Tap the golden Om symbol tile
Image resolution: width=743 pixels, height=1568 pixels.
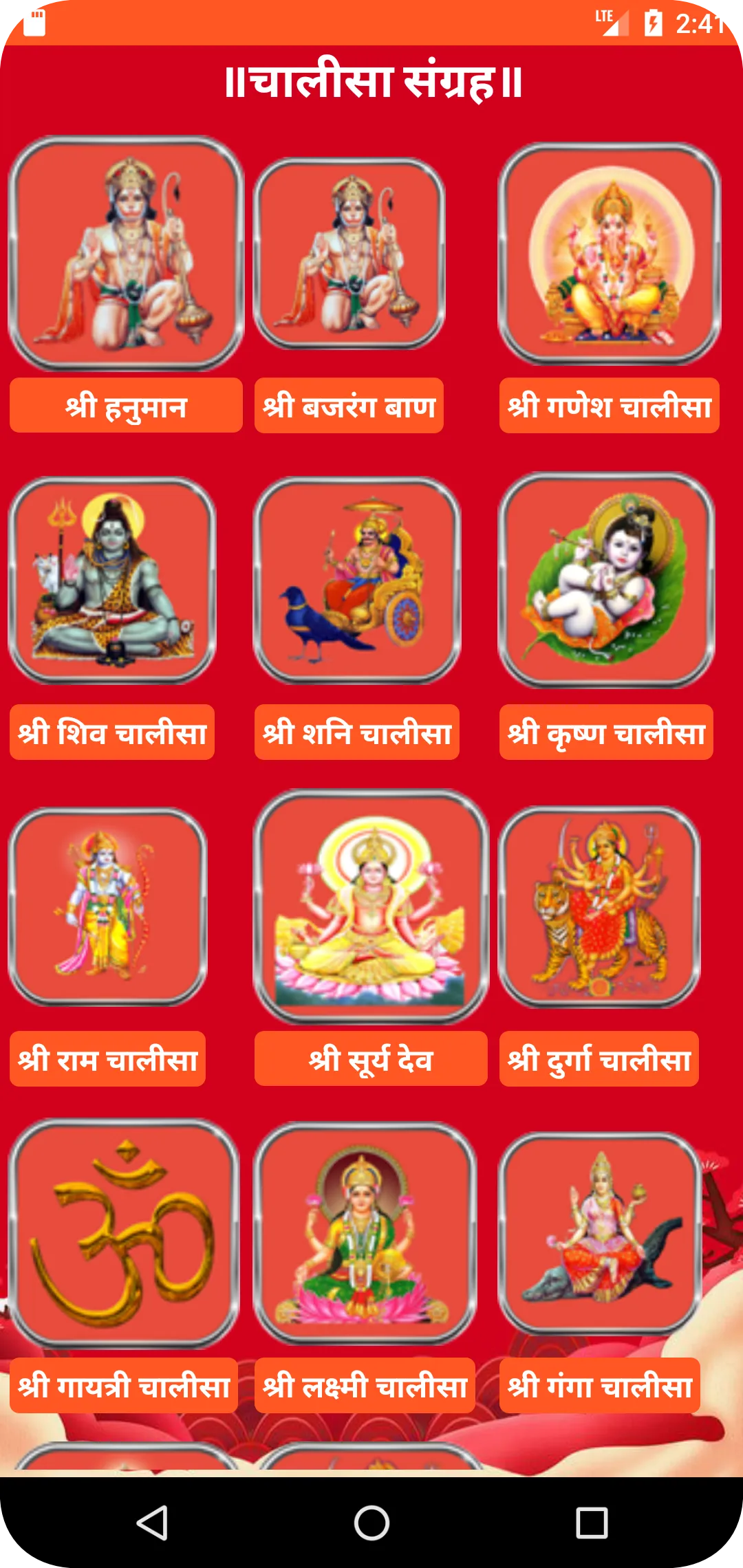[x=124, y=1234]
